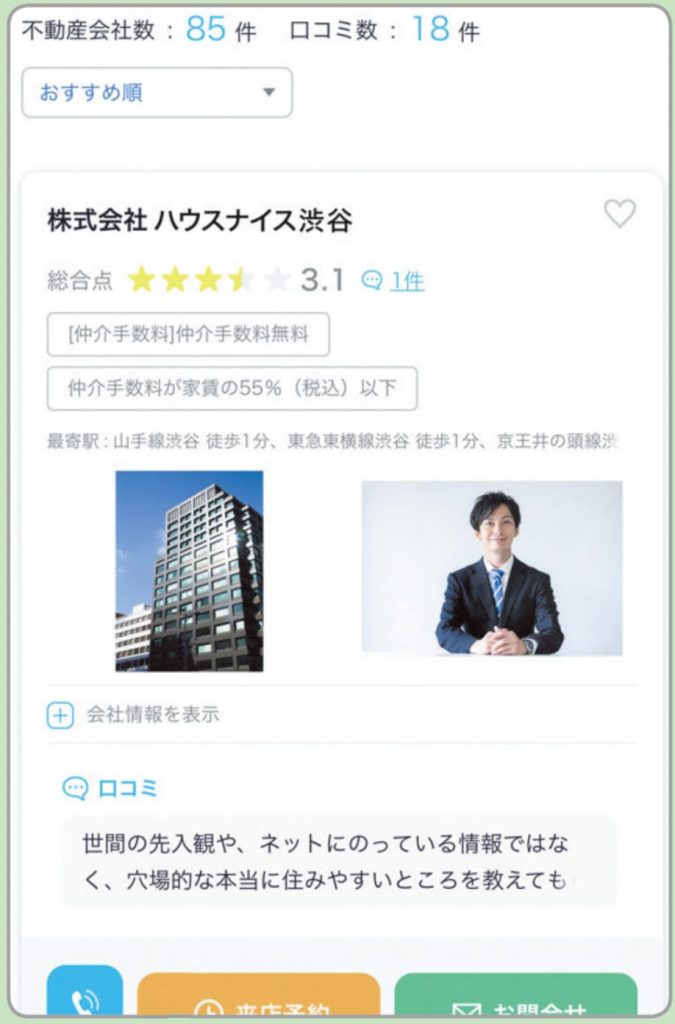Screen dimensions: 675x1024
Task: Select the 仲介手数料無料 tag
Action: 188,335
